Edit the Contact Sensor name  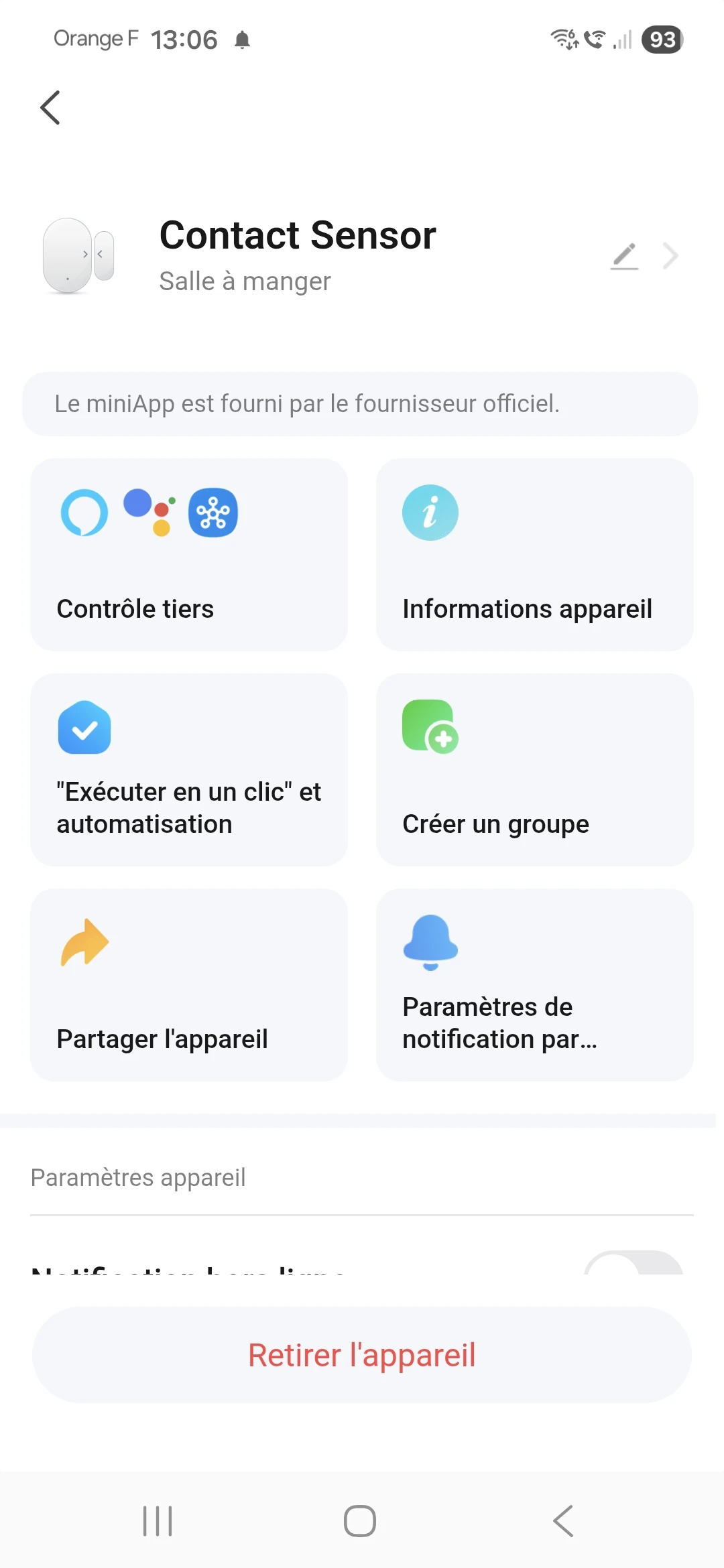(625, 256)
